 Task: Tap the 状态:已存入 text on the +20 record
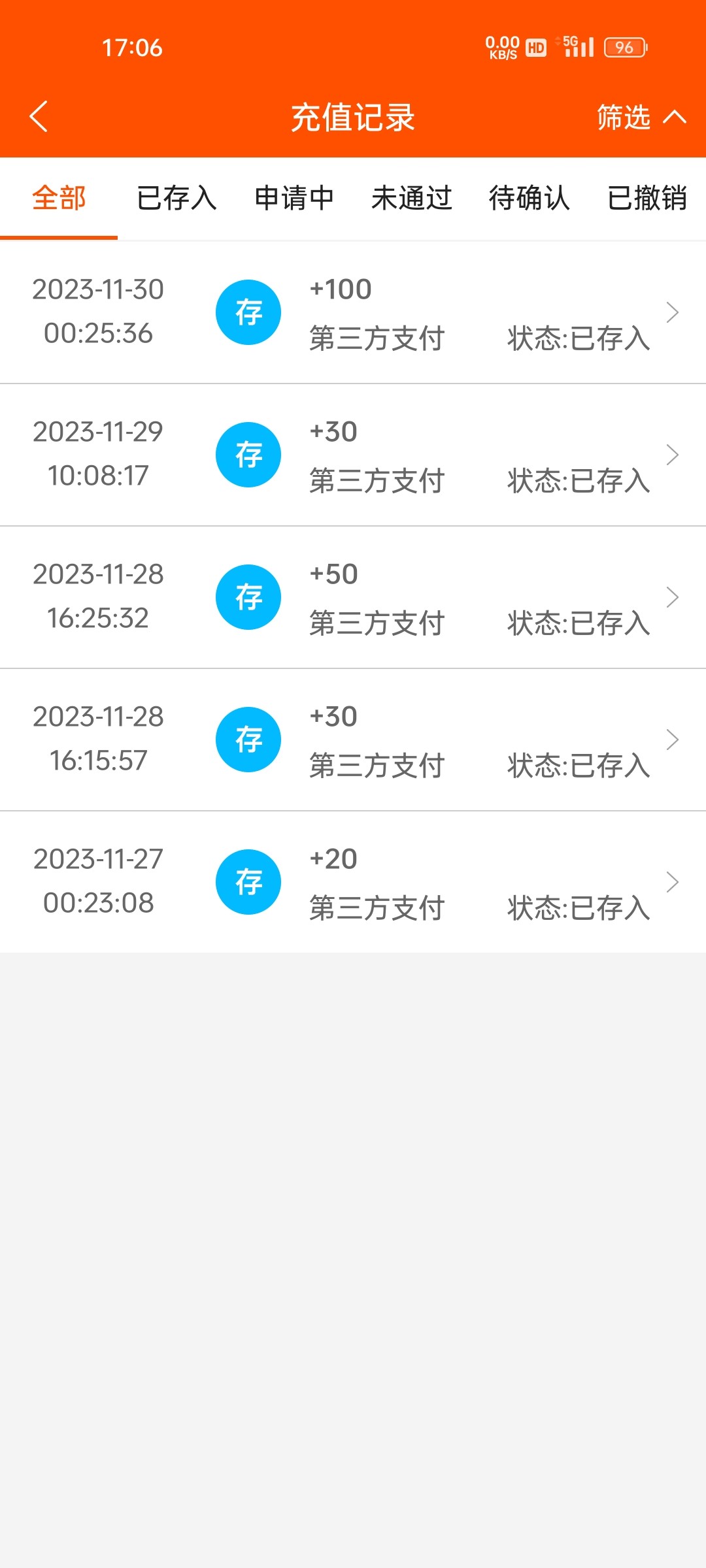click(579, 907)
